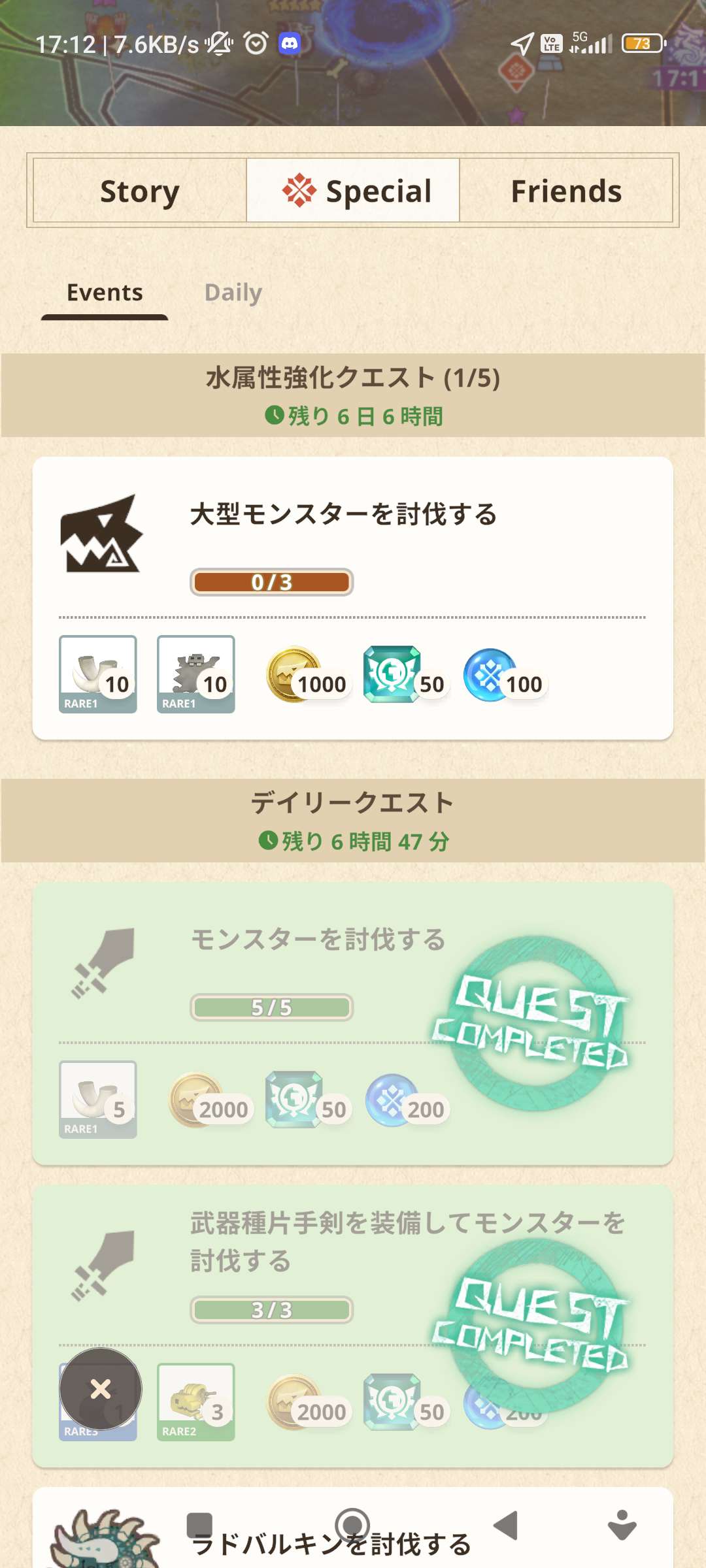Screen dimensions: 706x1568
Task: Switch to the Story tab
Action: tap(139, 191)
